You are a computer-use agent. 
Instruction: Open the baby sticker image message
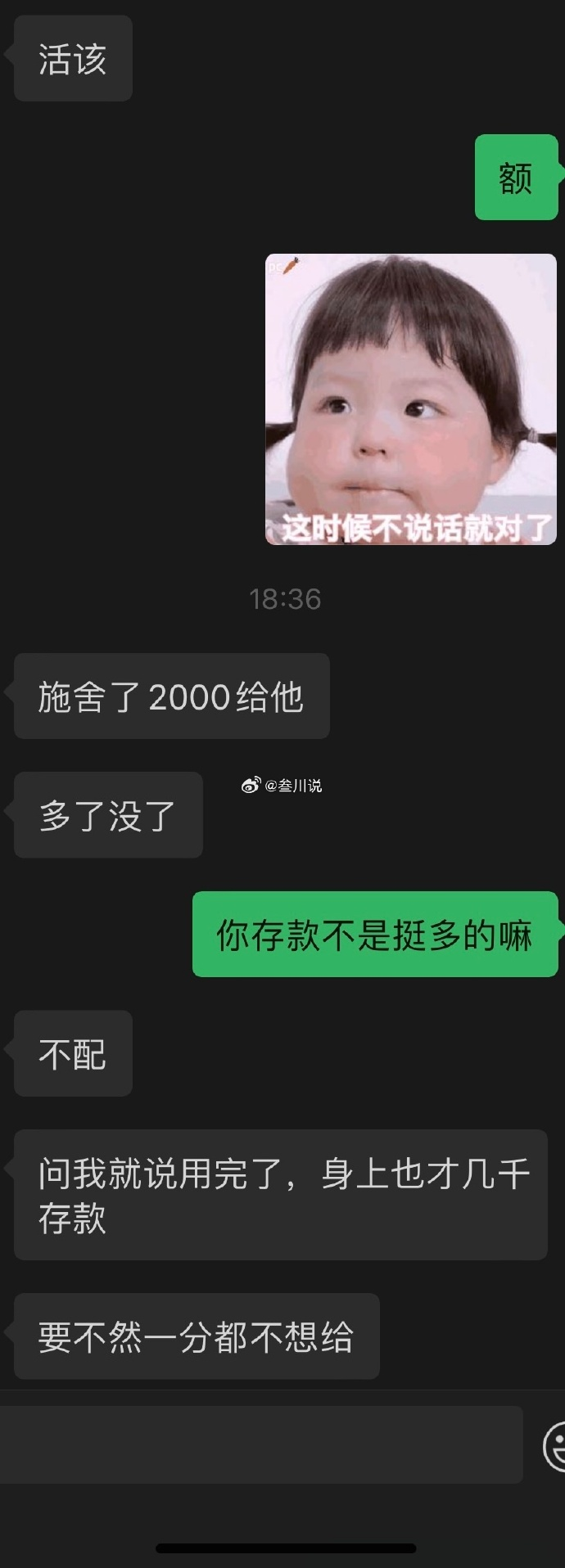point(410,399)
